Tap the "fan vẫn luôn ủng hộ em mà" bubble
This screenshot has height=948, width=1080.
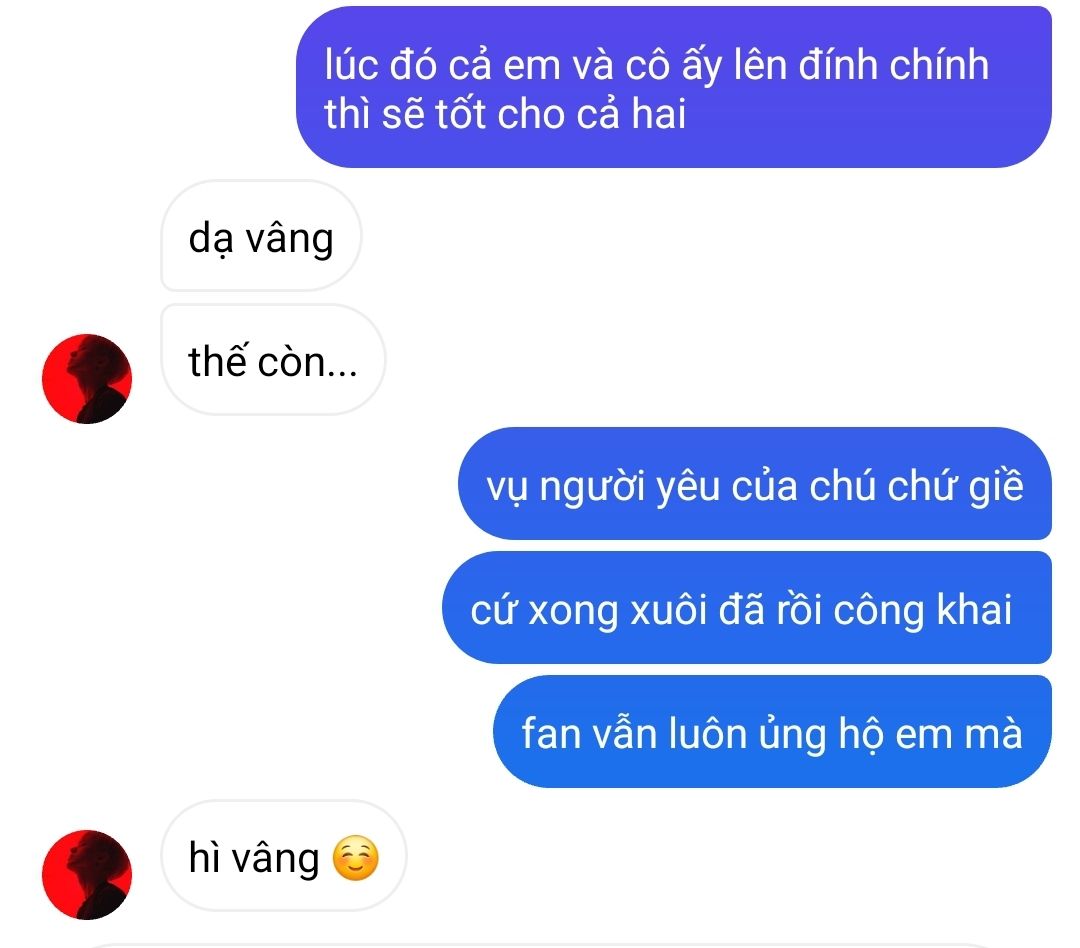click(771, 733)
